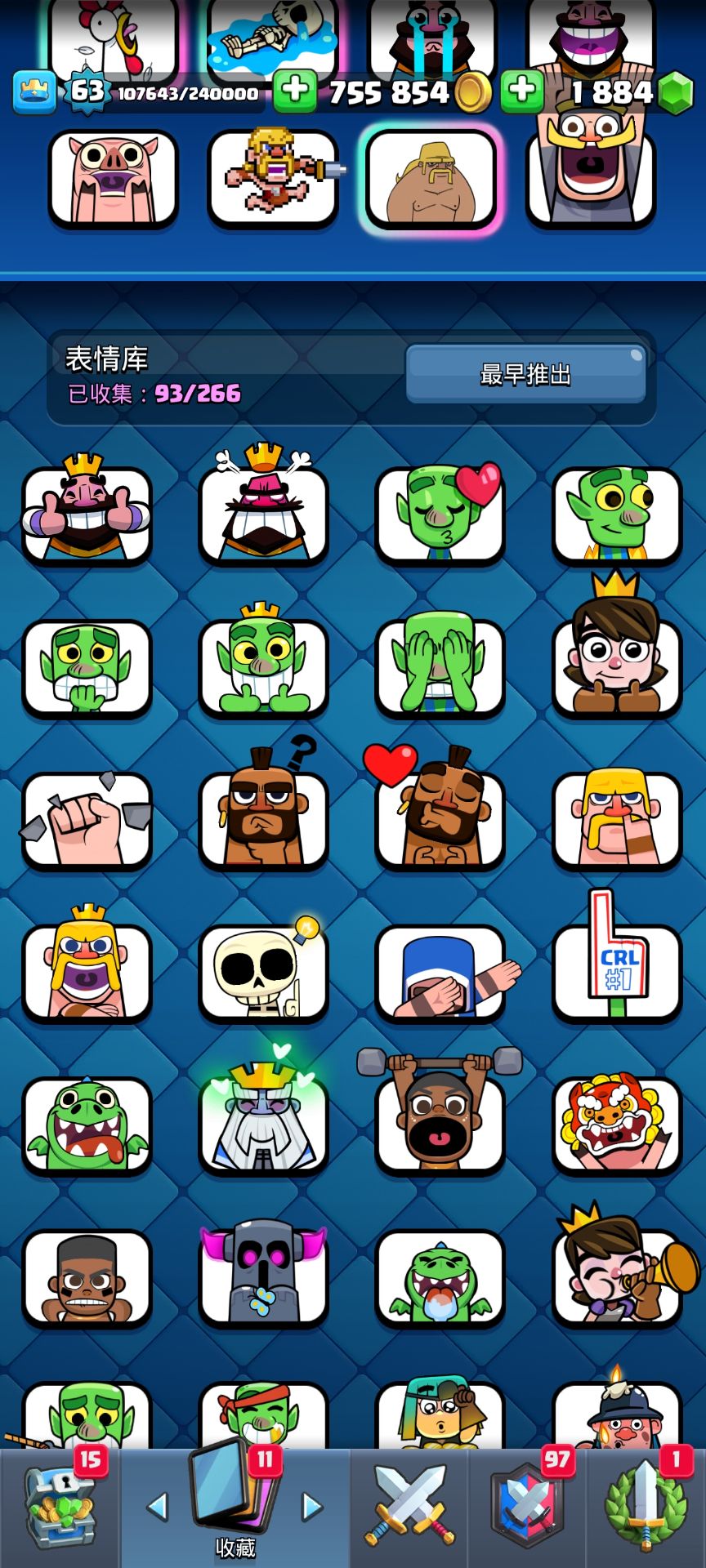The image size is (706, 1568).
Task: Add gems with the plus button
Action: pos(521,91)
